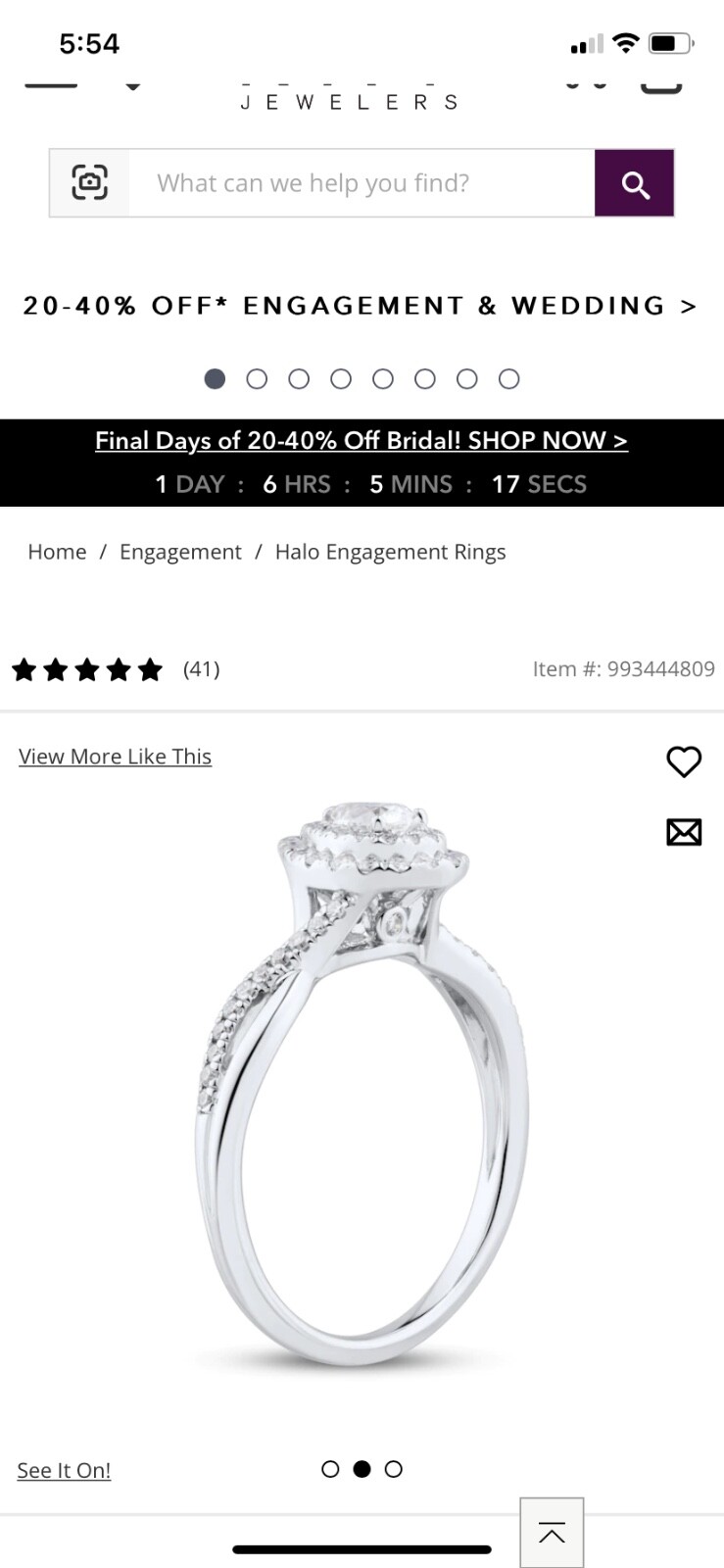The width and height of the screenshot is (724, 1568).
Task: Click the See It On! link
Action: tap(64, 1470)
